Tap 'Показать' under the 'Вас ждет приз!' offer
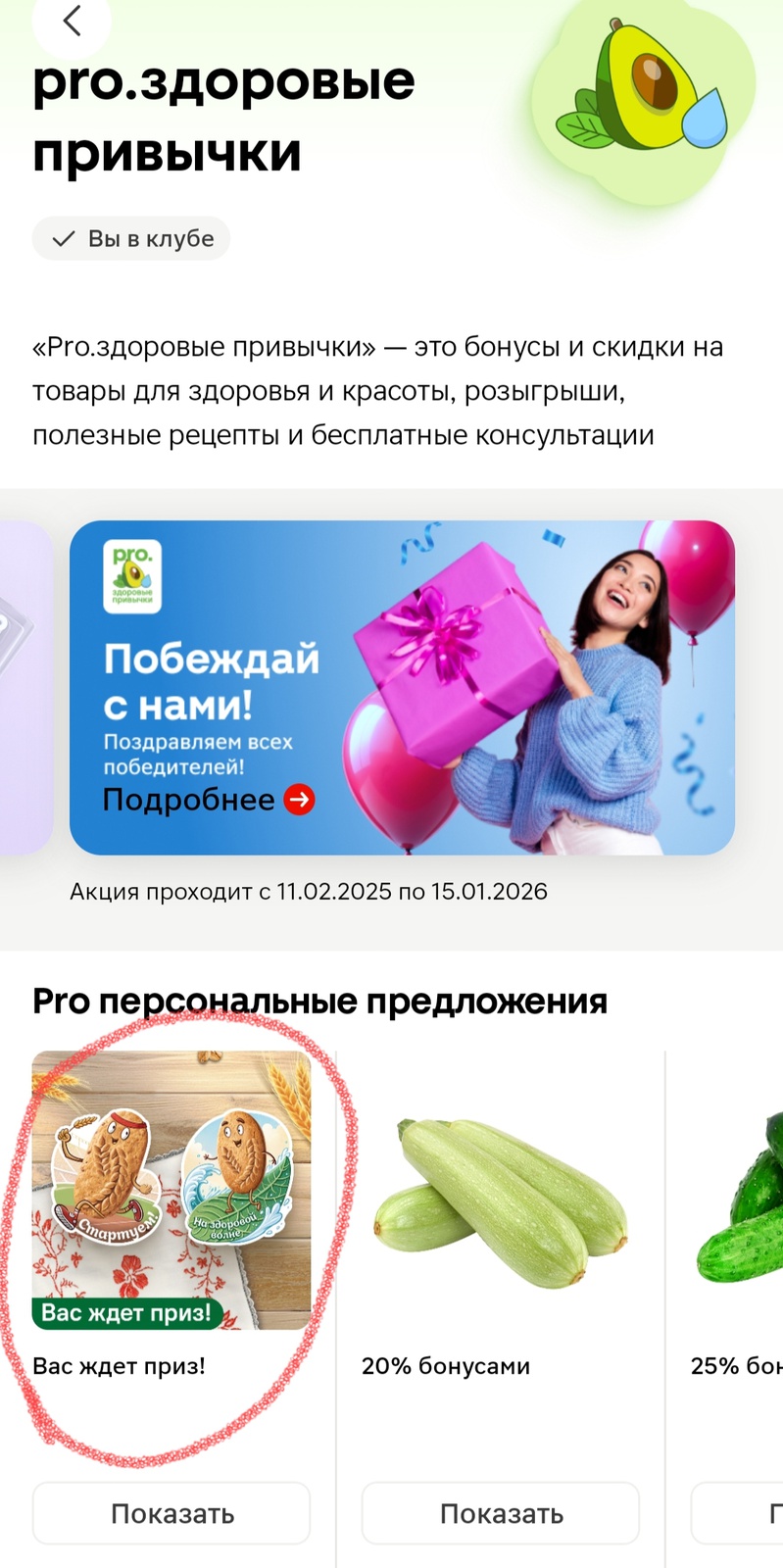 171,1514
